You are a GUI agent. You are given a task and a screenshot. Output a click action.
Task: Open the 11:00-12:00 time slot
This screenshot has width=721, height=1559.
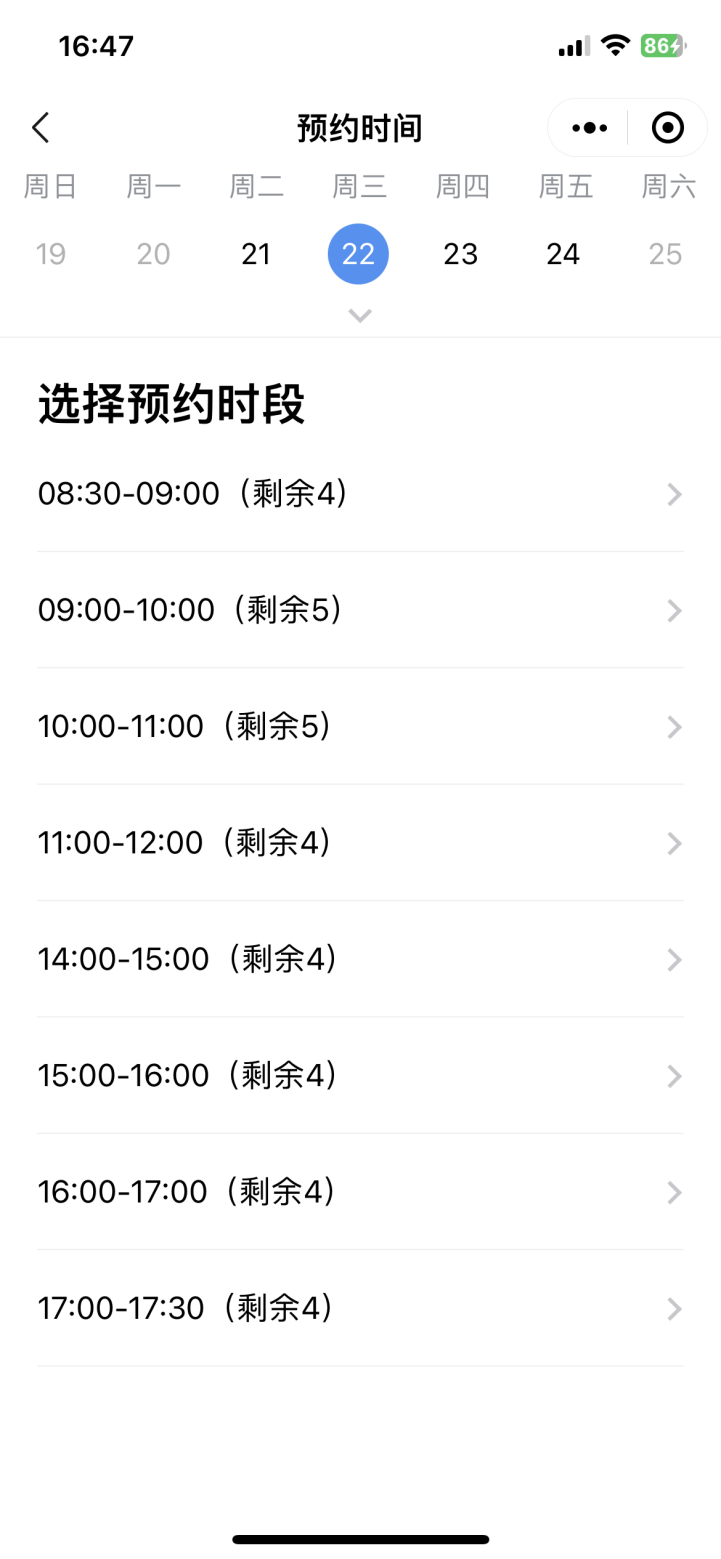pyautogui.click(x=360, y=842)
